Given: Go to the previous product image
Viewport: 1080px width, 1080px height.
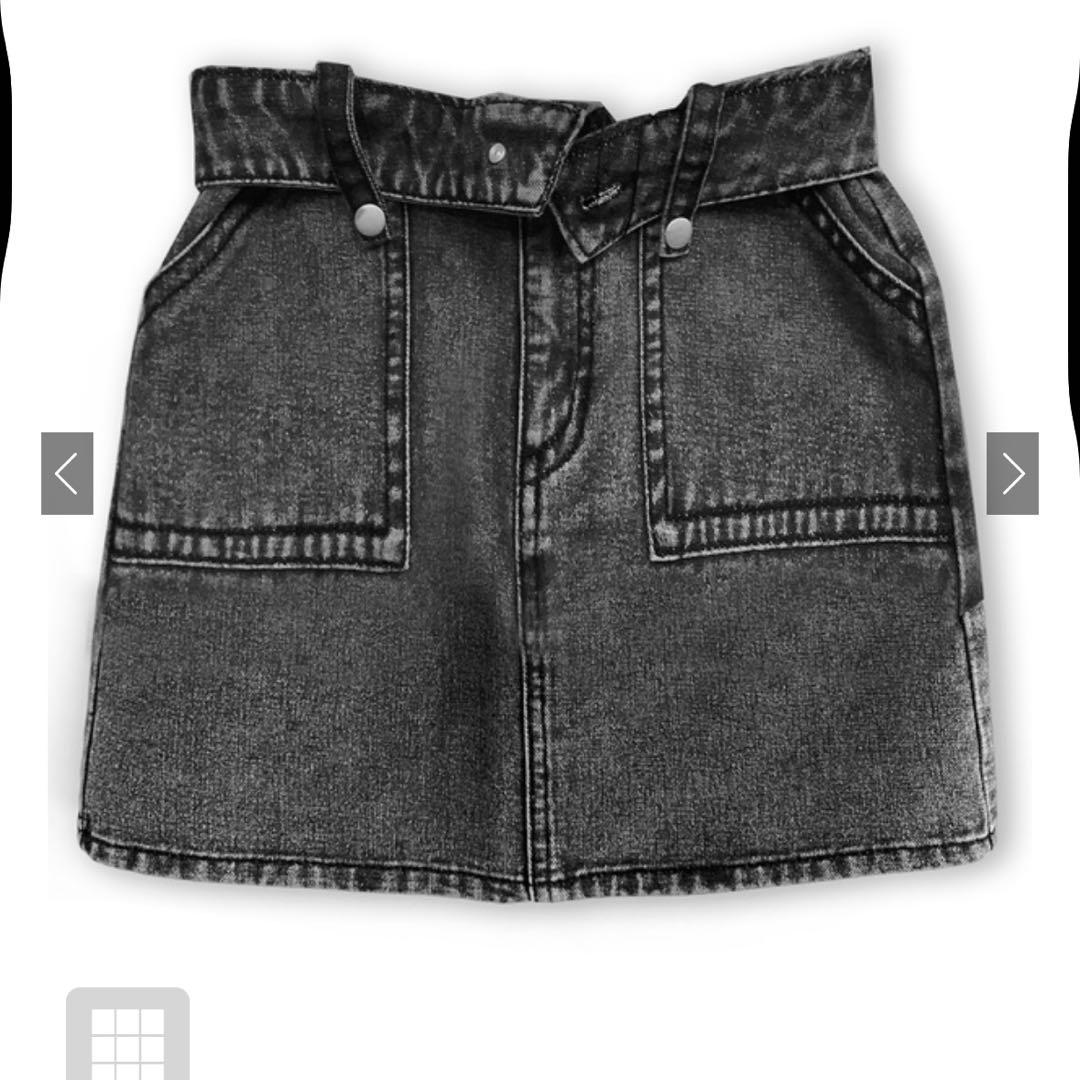Looking at the screenshot, I should click(x=67, y=473).
